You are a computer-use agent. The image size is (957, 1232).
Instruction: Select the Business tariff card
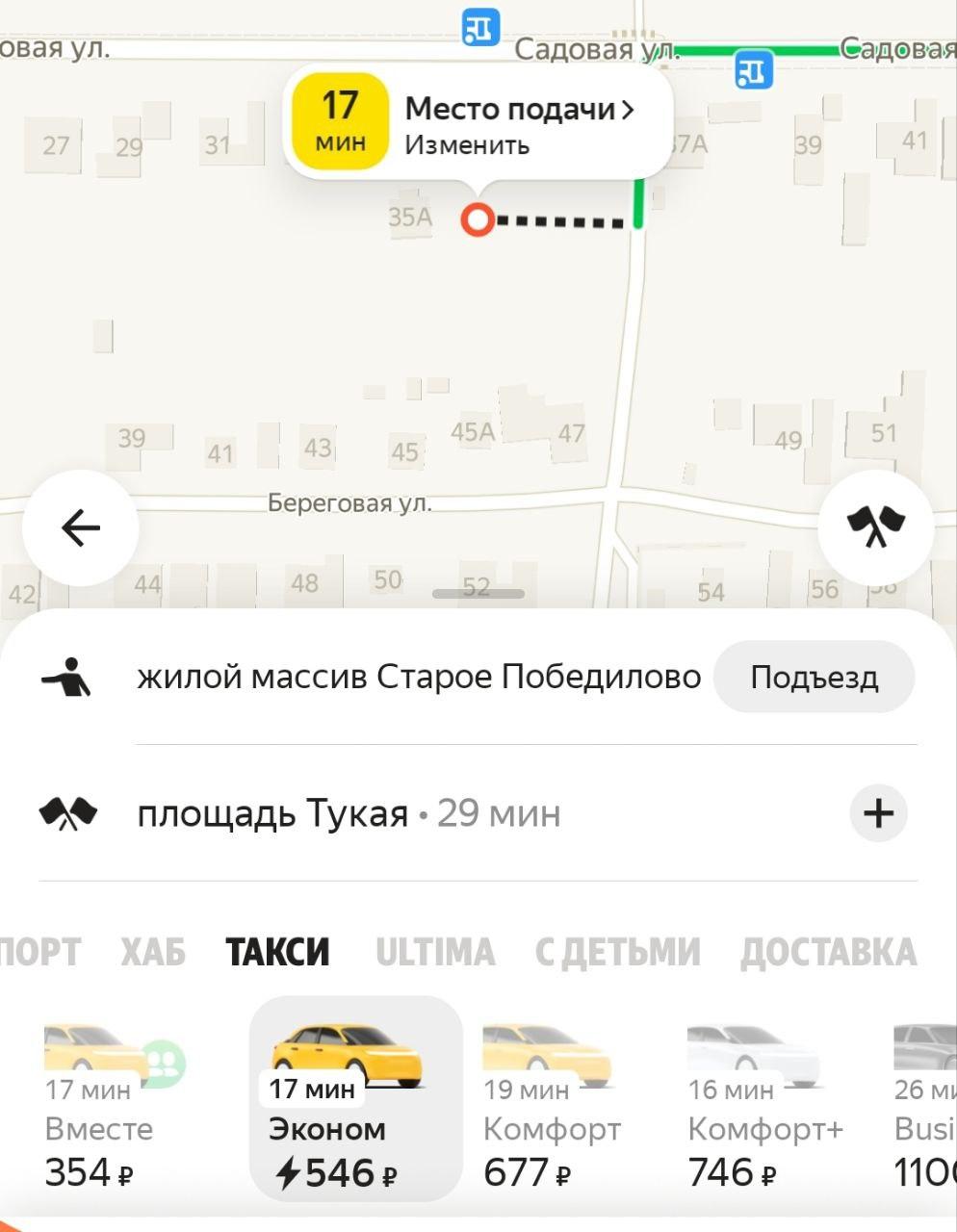[926, 1107]
